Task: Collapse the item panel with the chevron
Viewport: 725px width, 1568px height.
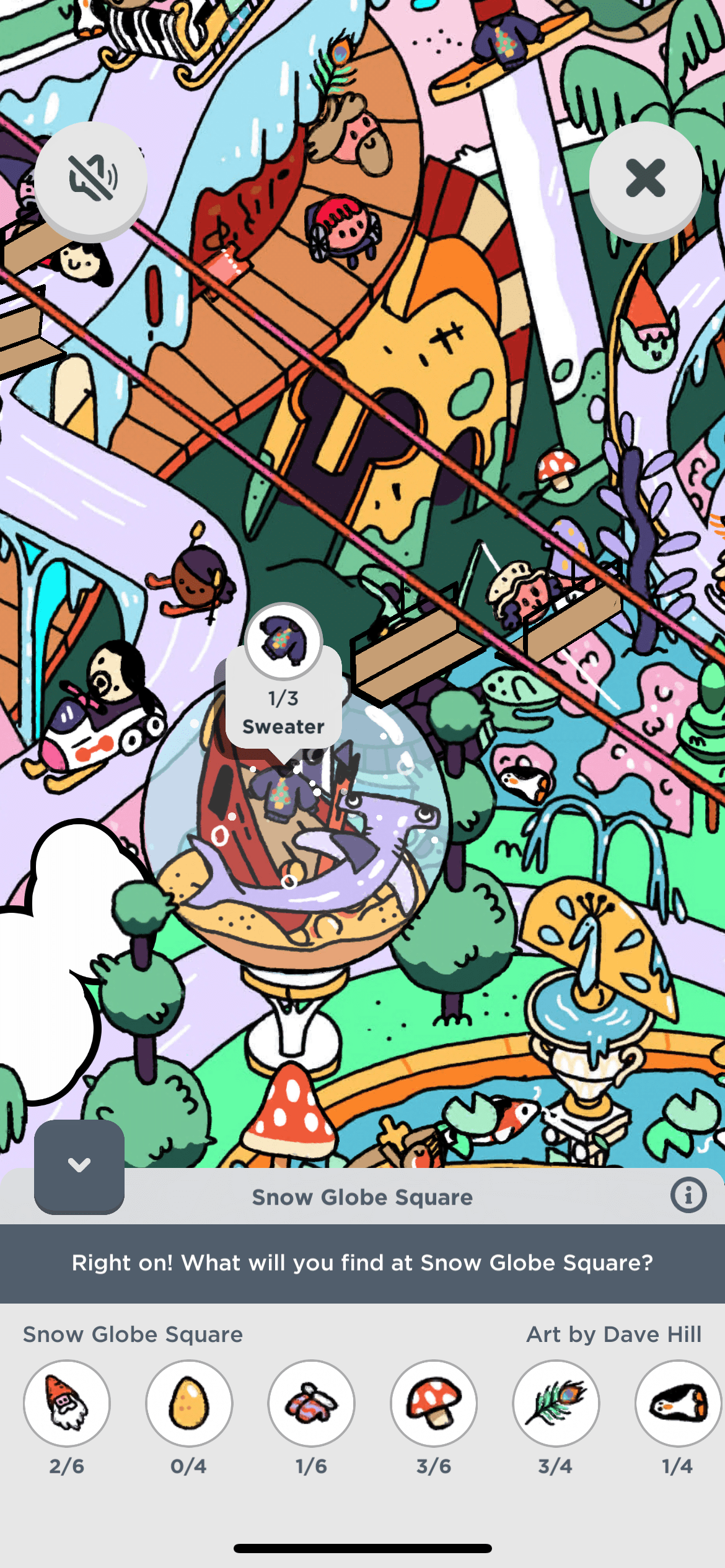Action: tap(79, 1165)
